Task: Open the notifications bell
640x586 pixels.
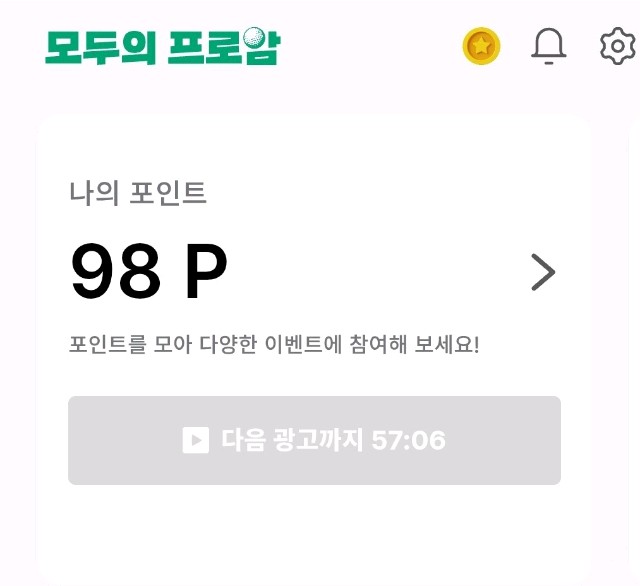Action: pos(548,46)
